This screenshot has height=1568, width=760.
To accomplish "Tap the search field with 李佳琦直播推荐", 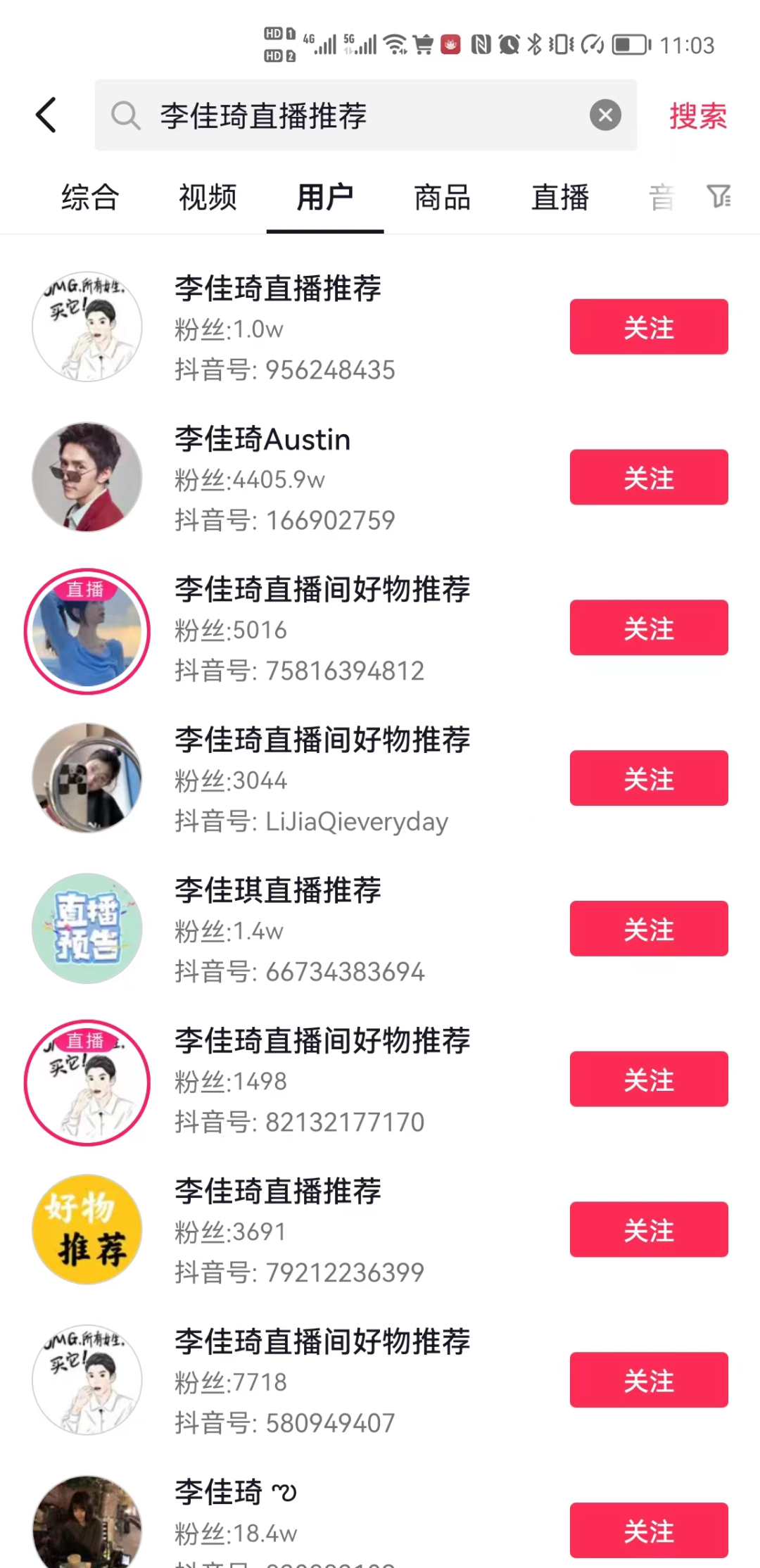I will coord(352,115).
